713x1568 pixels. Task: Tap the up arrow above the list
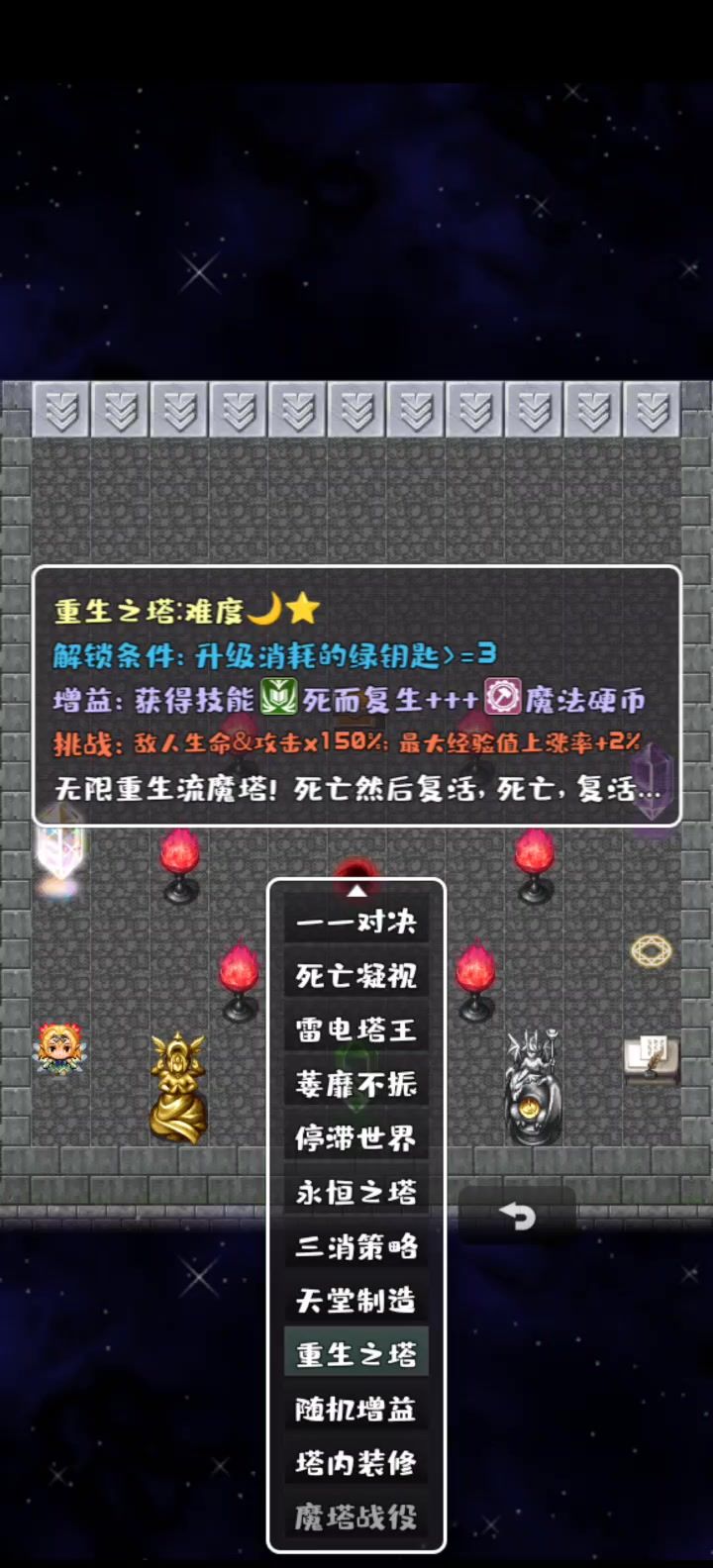coord(356,891)
